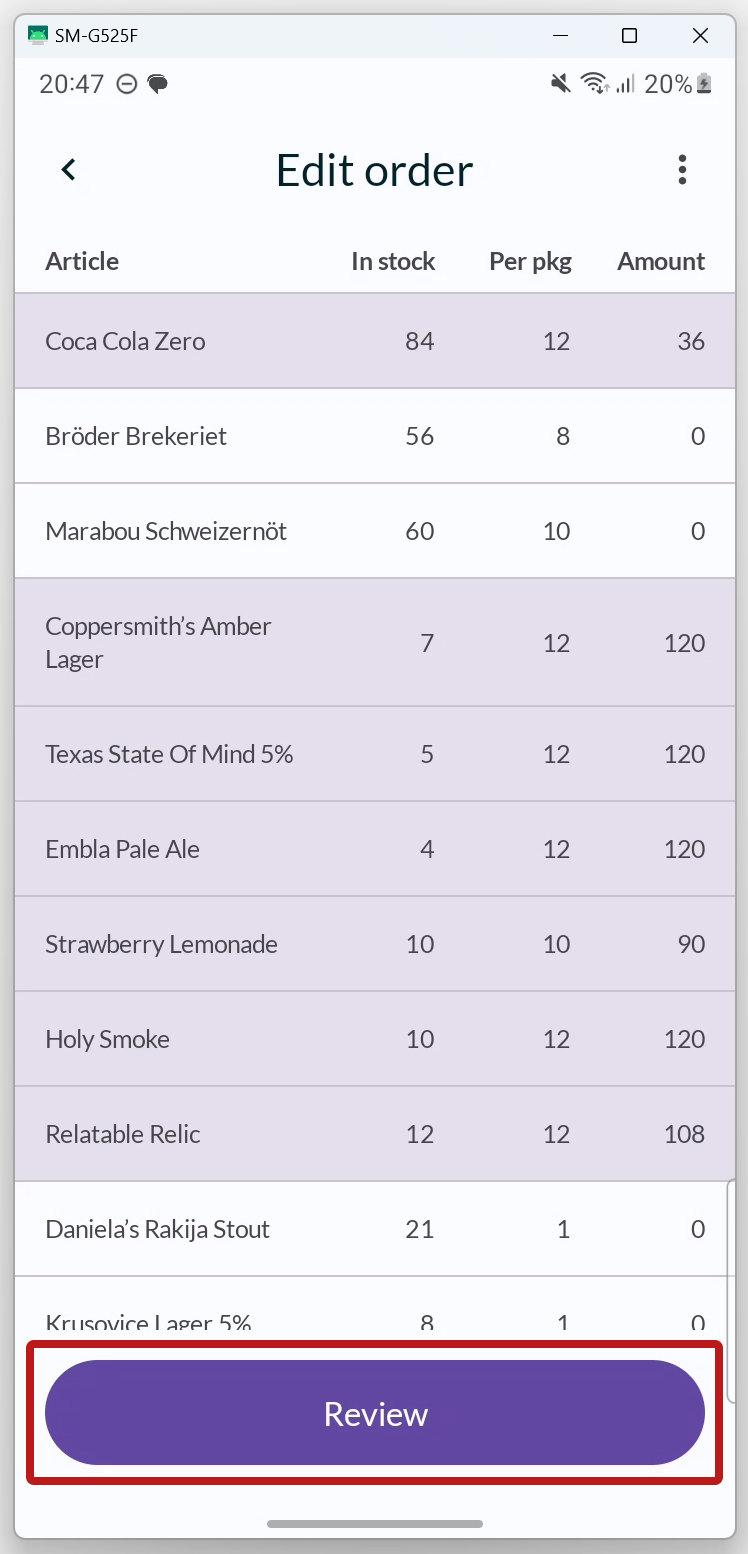Image resolution: width=748 pixels, height=1554 pixels.
Task: Select the Bröder Brekeriet row
Action: (375, 436)
